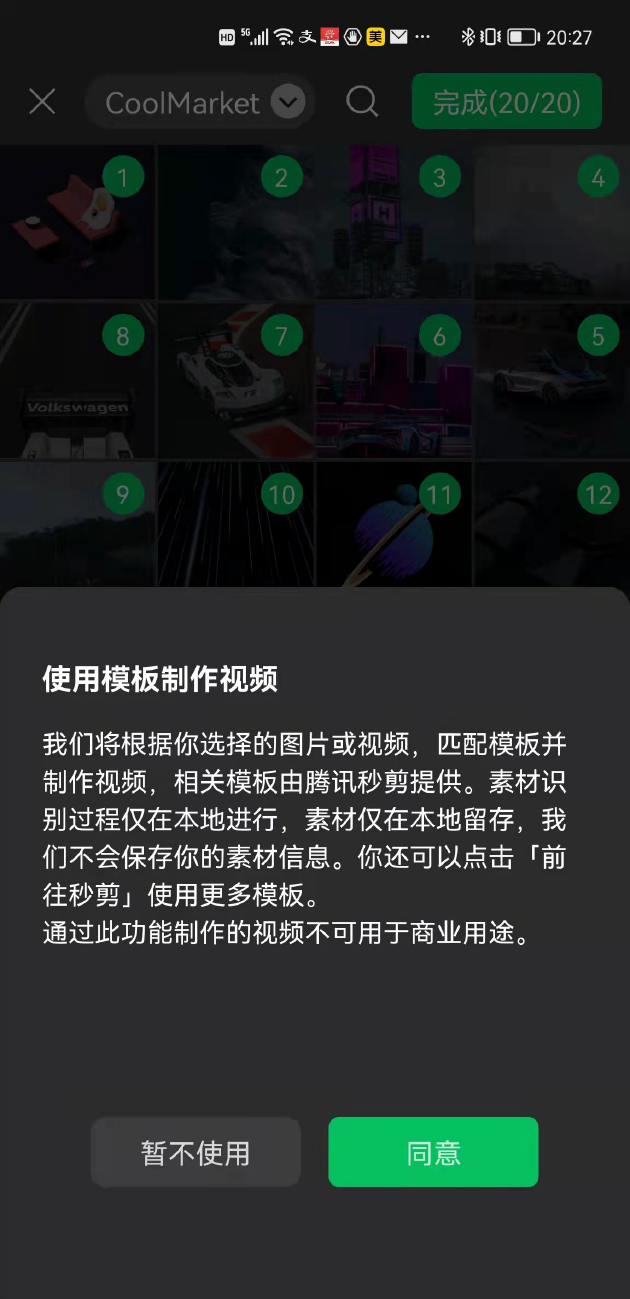The image size is (630, 1299).
Task: Close the photo picker with the X icon
Action: pyautogui.click(x=42, y=101)
